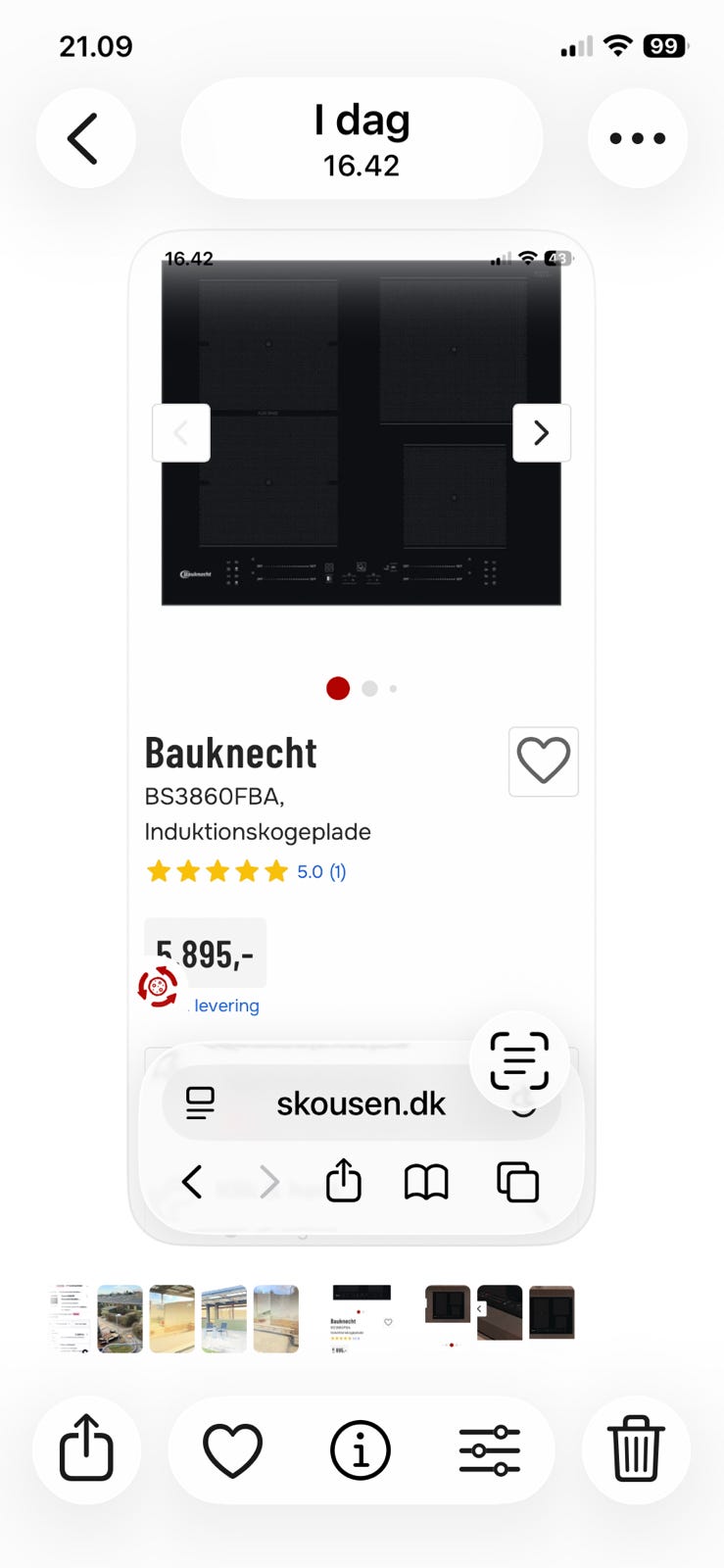Tap the skousen.dk address bar
The height and width of the screenshot is (1568, 724).
coord(361,1102)
